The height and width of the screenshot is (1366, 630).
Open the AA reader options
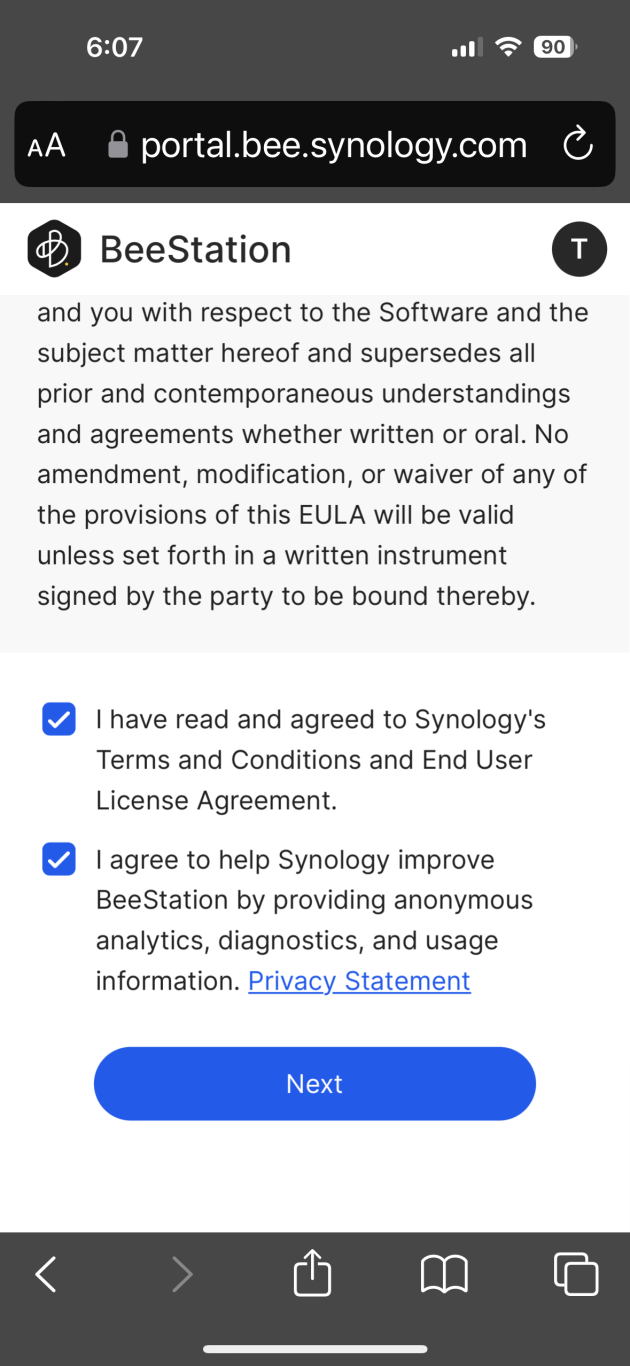(46, 146)
